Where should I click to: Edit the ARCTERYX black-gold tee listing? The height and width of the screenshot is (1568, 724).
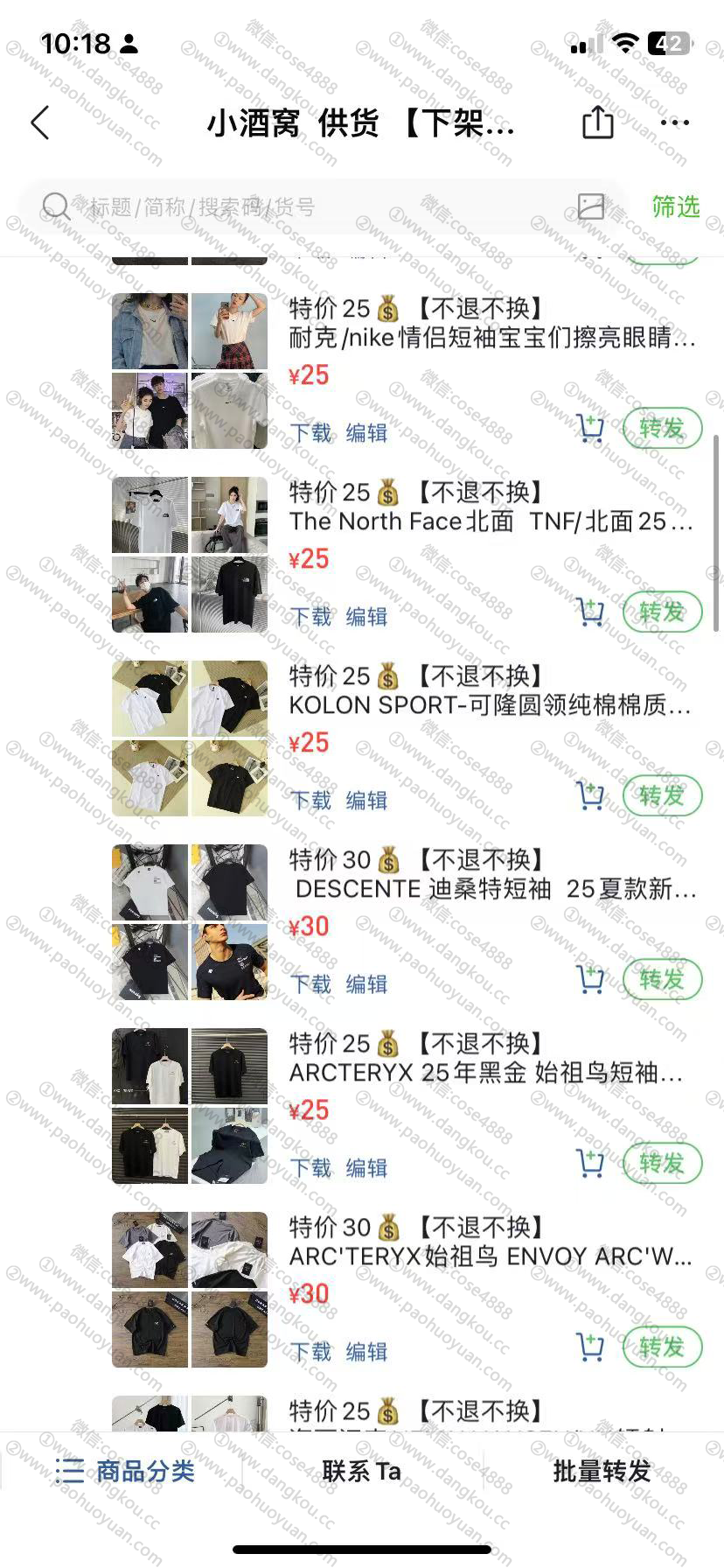366,1168
